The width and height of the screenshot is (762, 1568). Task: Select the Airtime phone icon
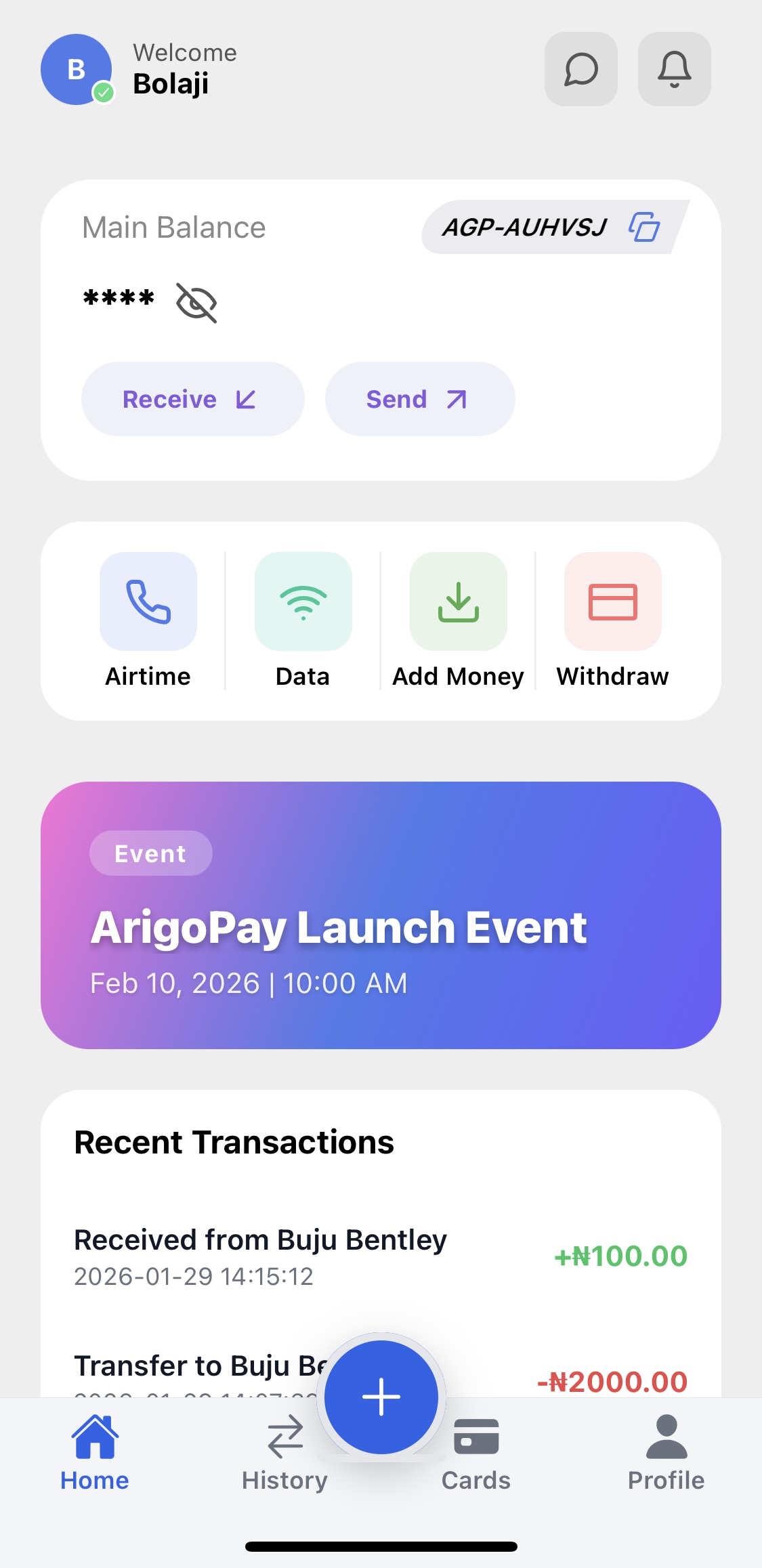coord(148,601)
